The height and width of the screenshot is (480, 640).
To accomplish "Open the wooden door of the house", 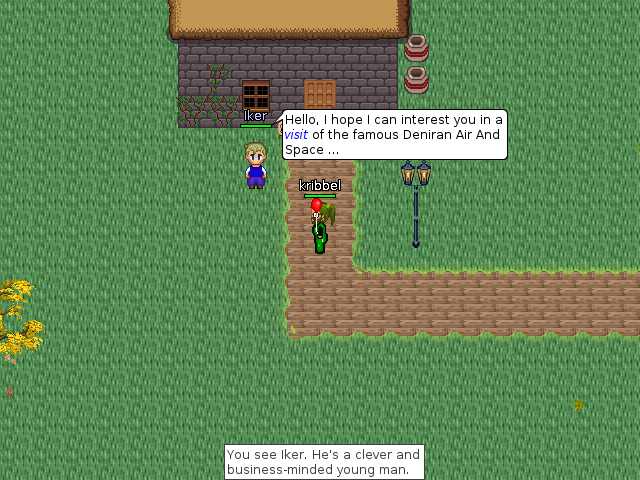I will pos(319,95).
